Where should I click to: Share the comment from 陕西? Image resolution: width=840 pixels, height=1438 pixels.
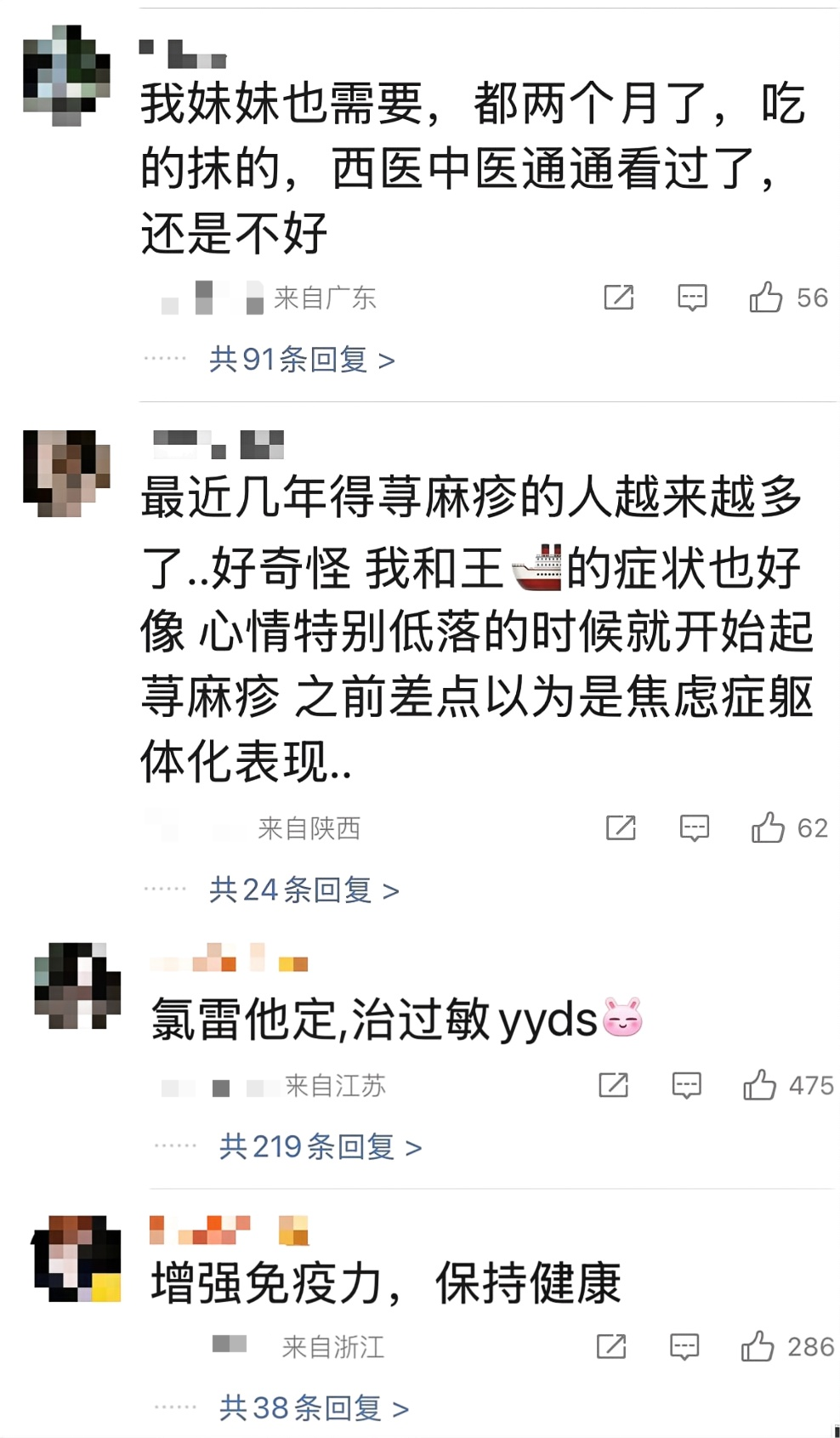click(621, 827)
